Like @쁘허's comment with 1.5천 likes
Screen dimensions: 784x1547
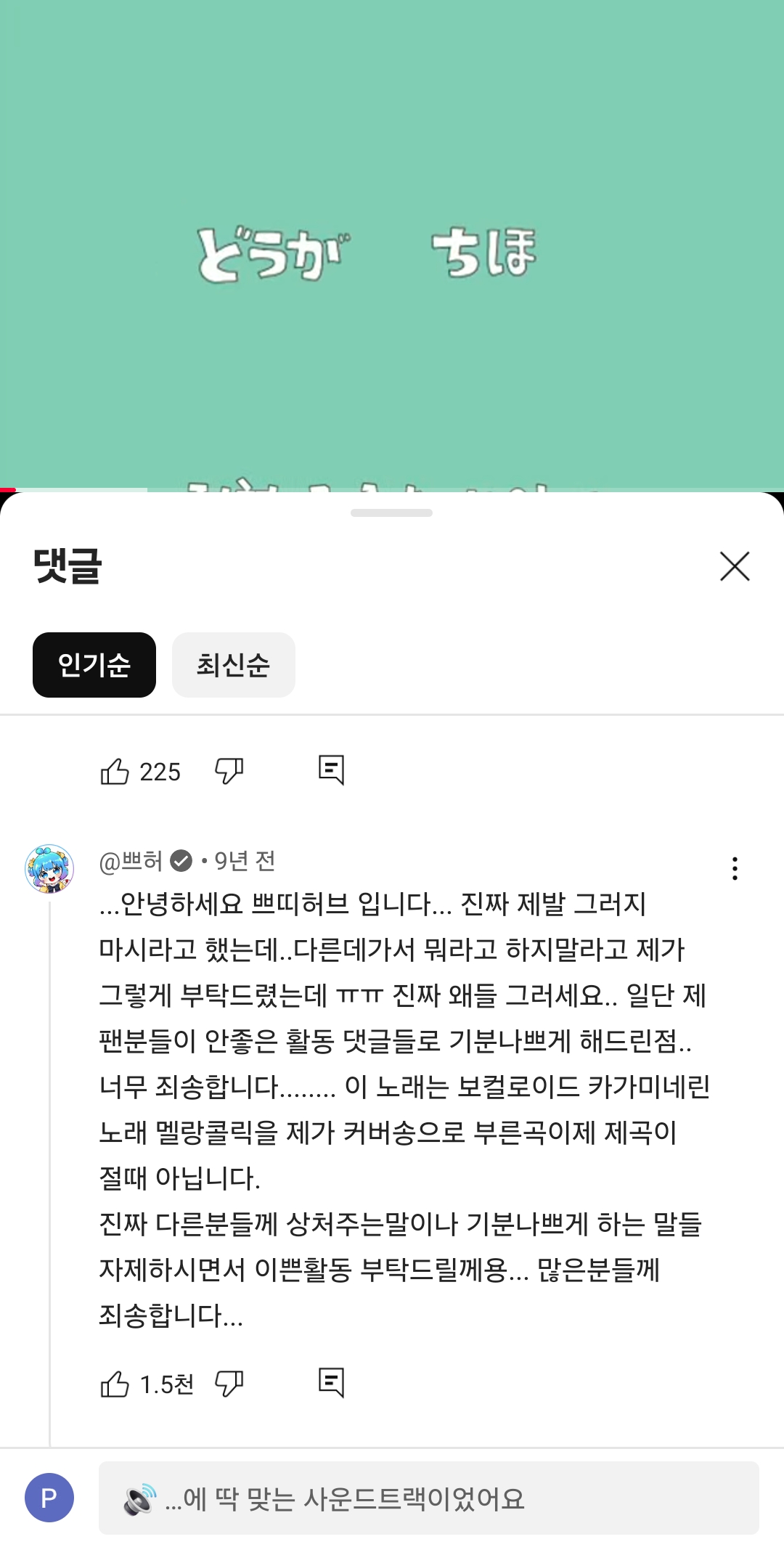pos(115,1384)
